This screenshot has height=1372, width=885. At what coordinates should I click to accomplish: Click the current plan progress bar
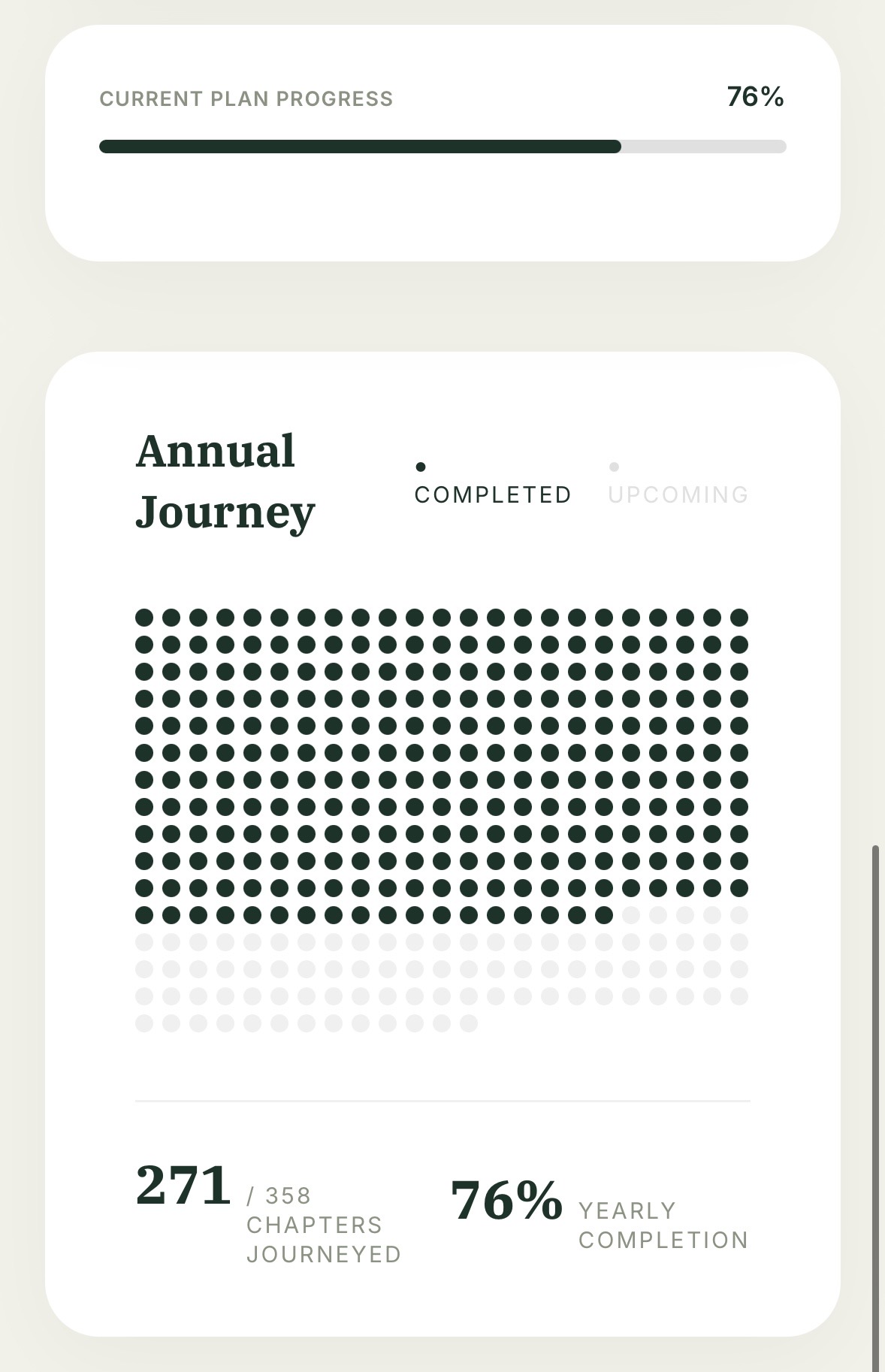(x=442, y=146)
